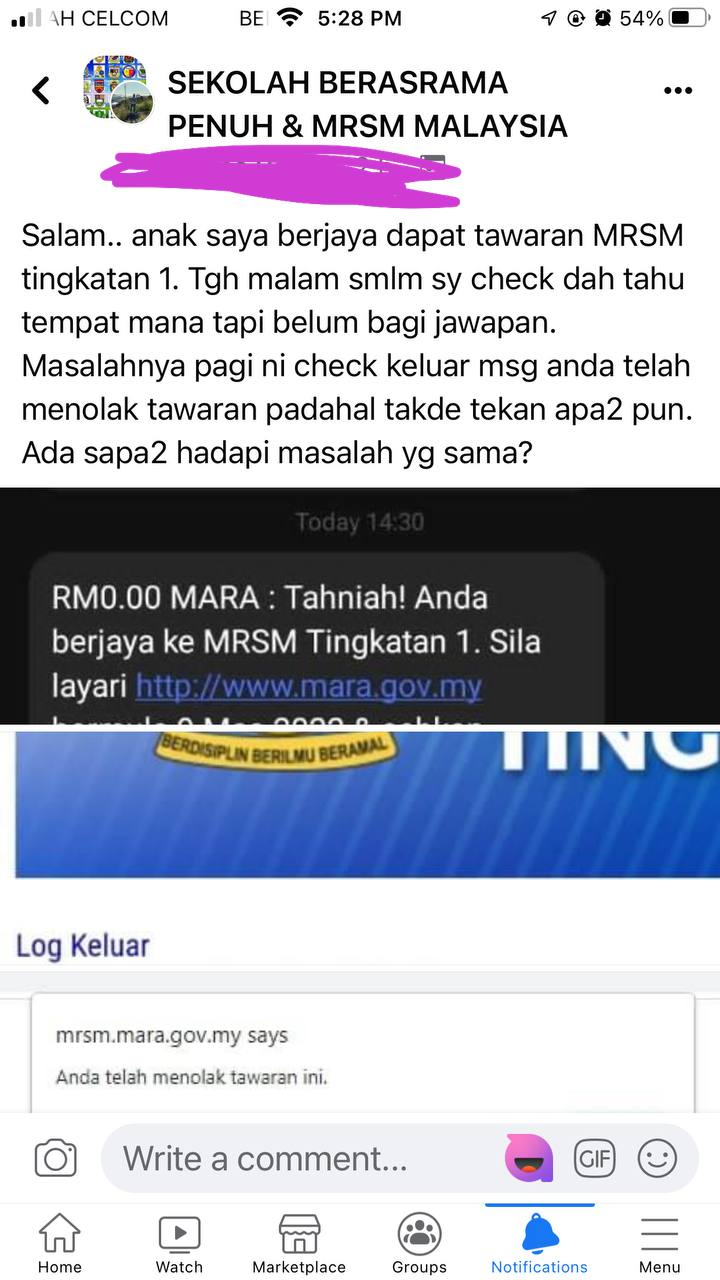Open the Menu tab
This screenshot has width=720, height=1280.
pos(659,1243)
